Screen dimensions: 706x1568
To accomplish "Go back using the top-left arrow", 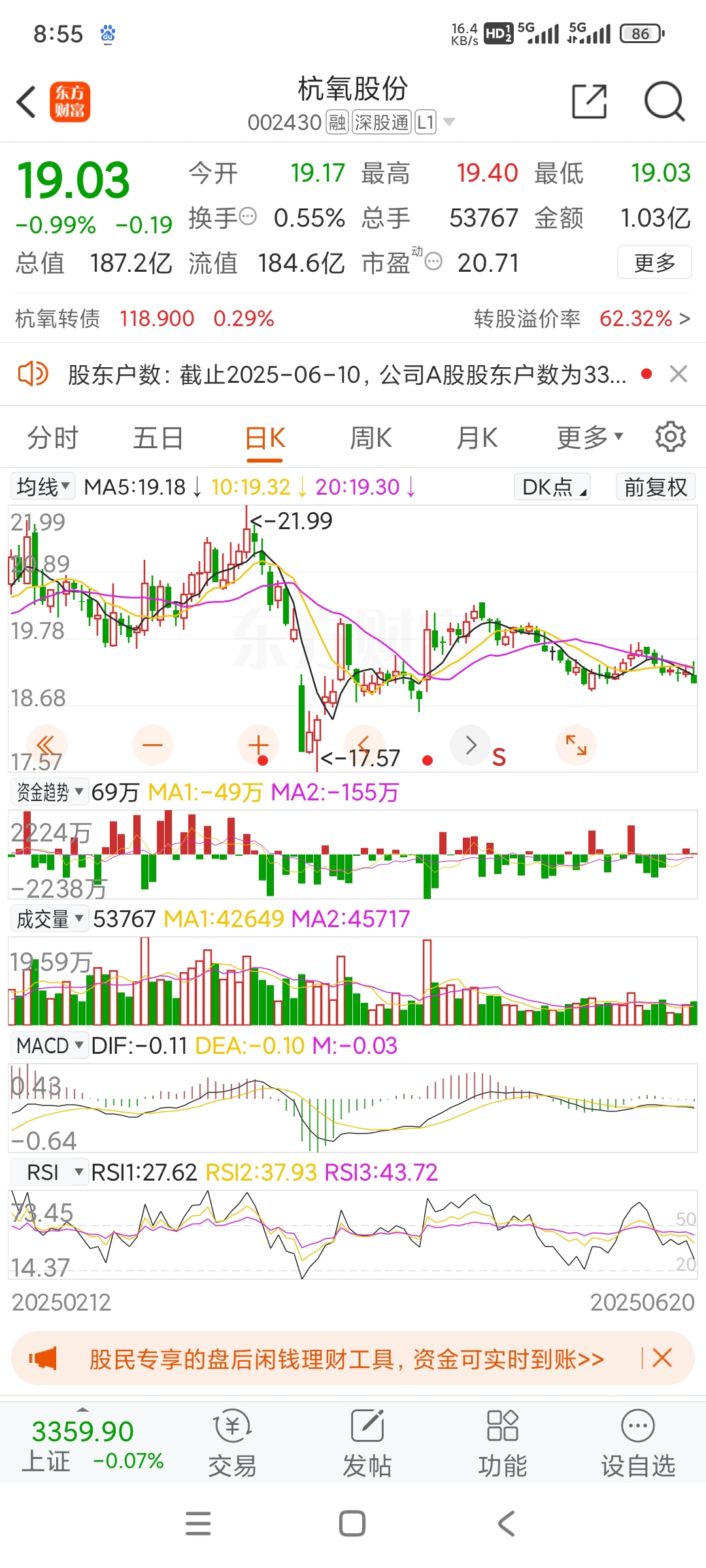I will [x=26, y=103].
